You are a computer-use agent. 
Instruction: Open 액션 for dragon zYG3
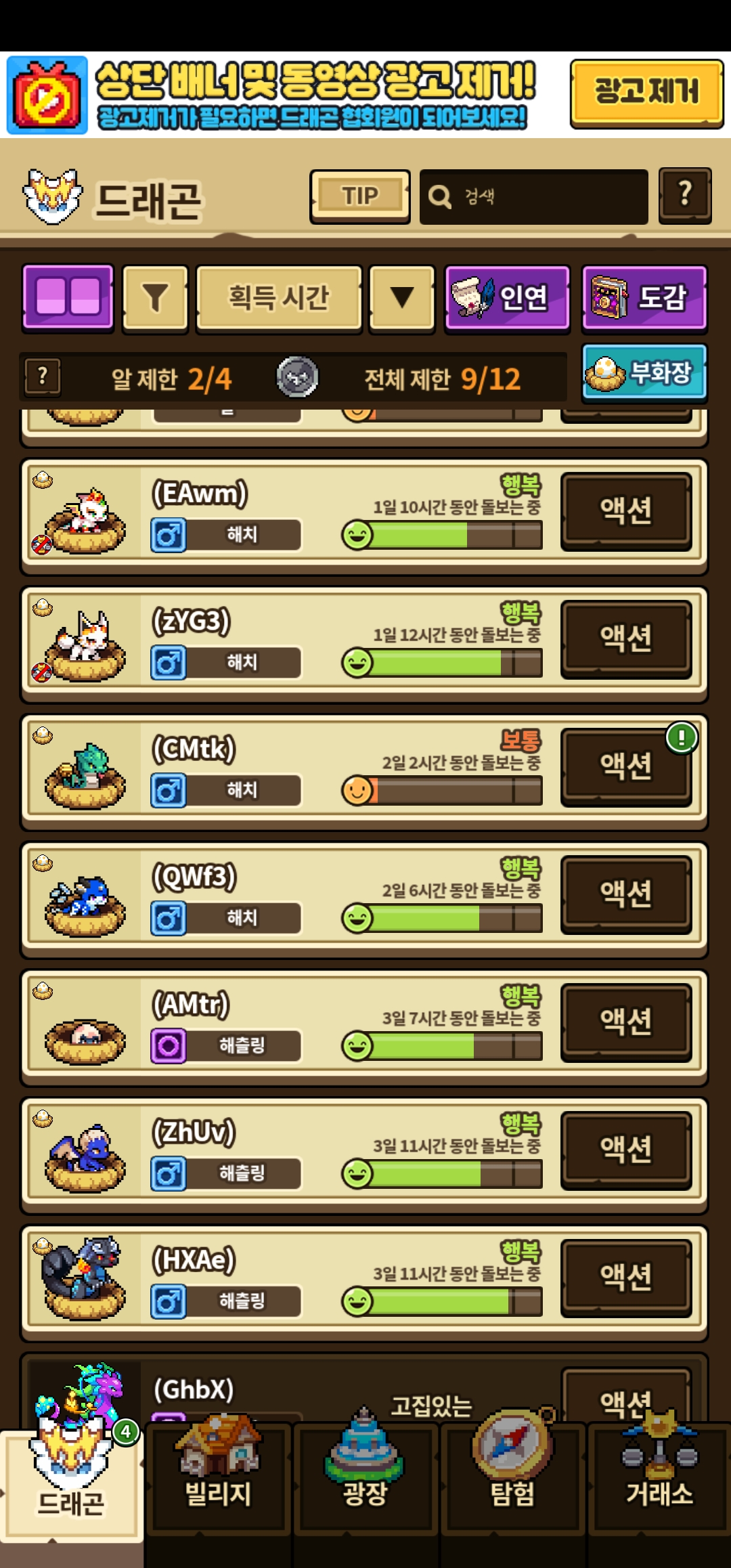626,638
